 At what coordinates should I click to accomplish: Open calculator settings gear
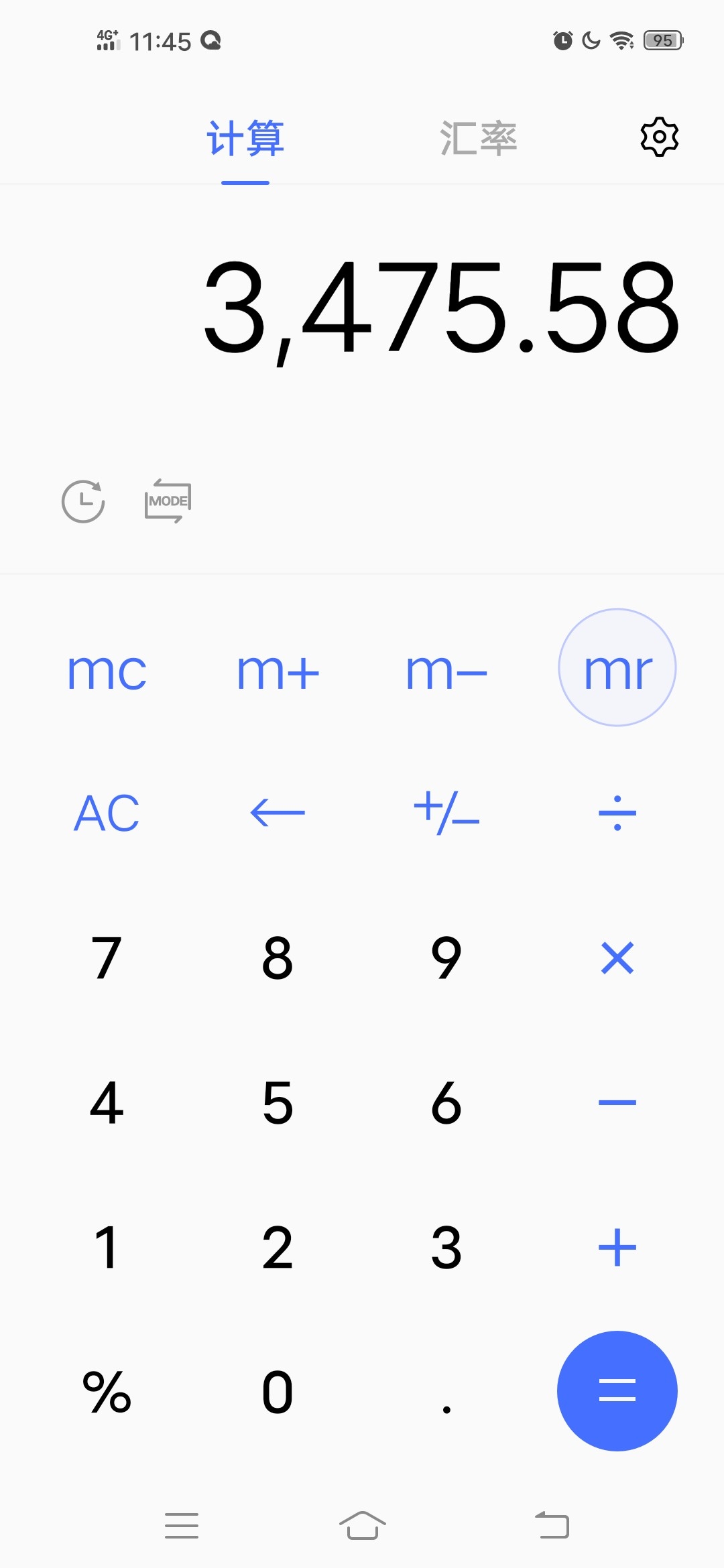pos(660,137)
